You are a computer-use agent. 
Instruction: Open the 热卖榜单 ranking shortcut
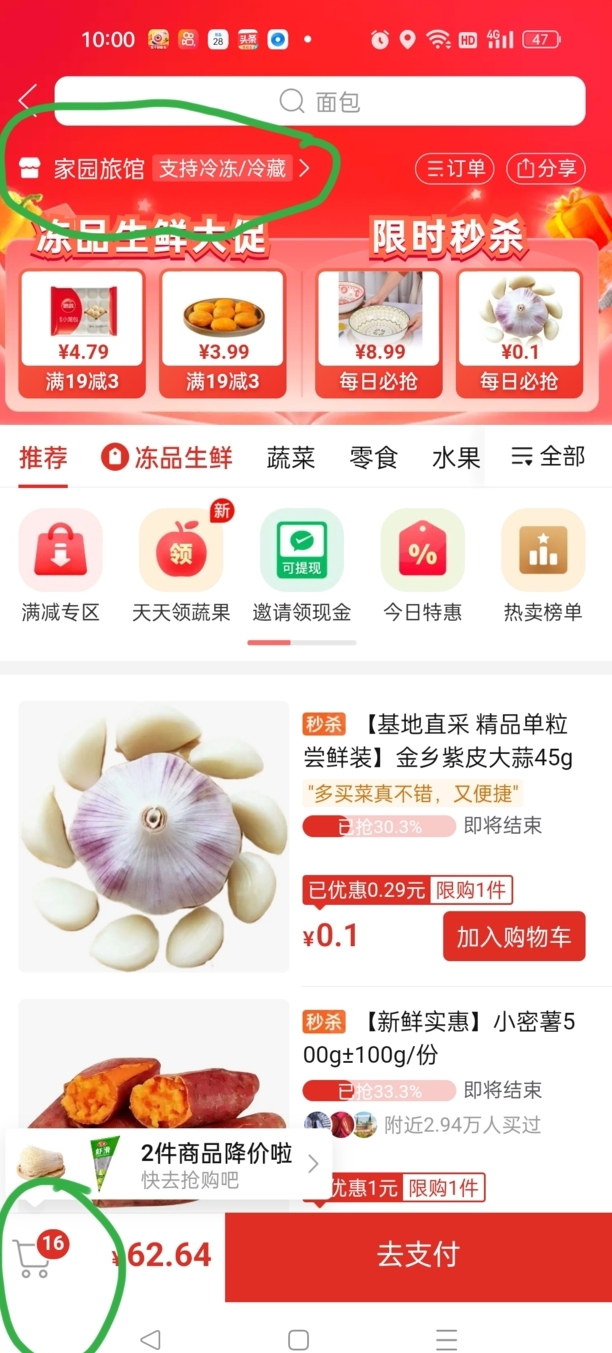[x=543, y=566]
